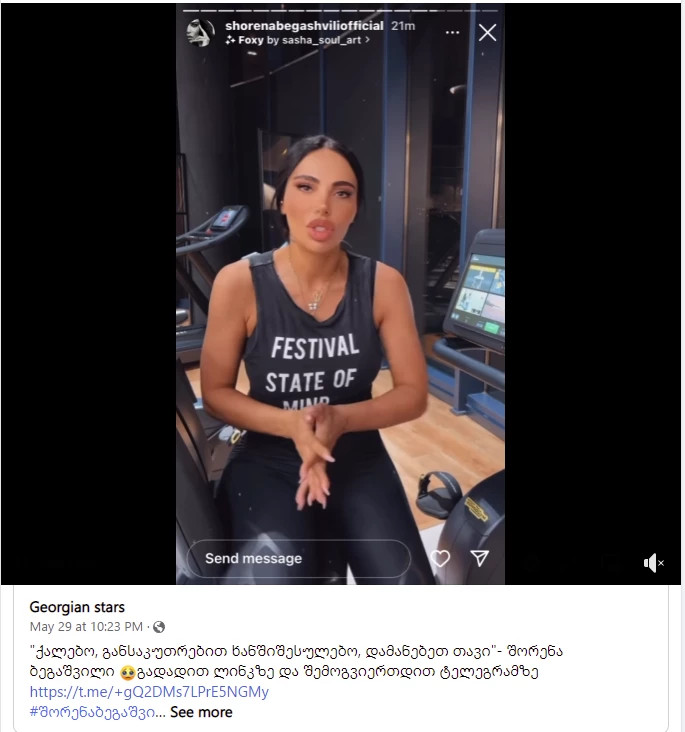
Task: Open the post timestamp May 29
Action: click(86, 627)
